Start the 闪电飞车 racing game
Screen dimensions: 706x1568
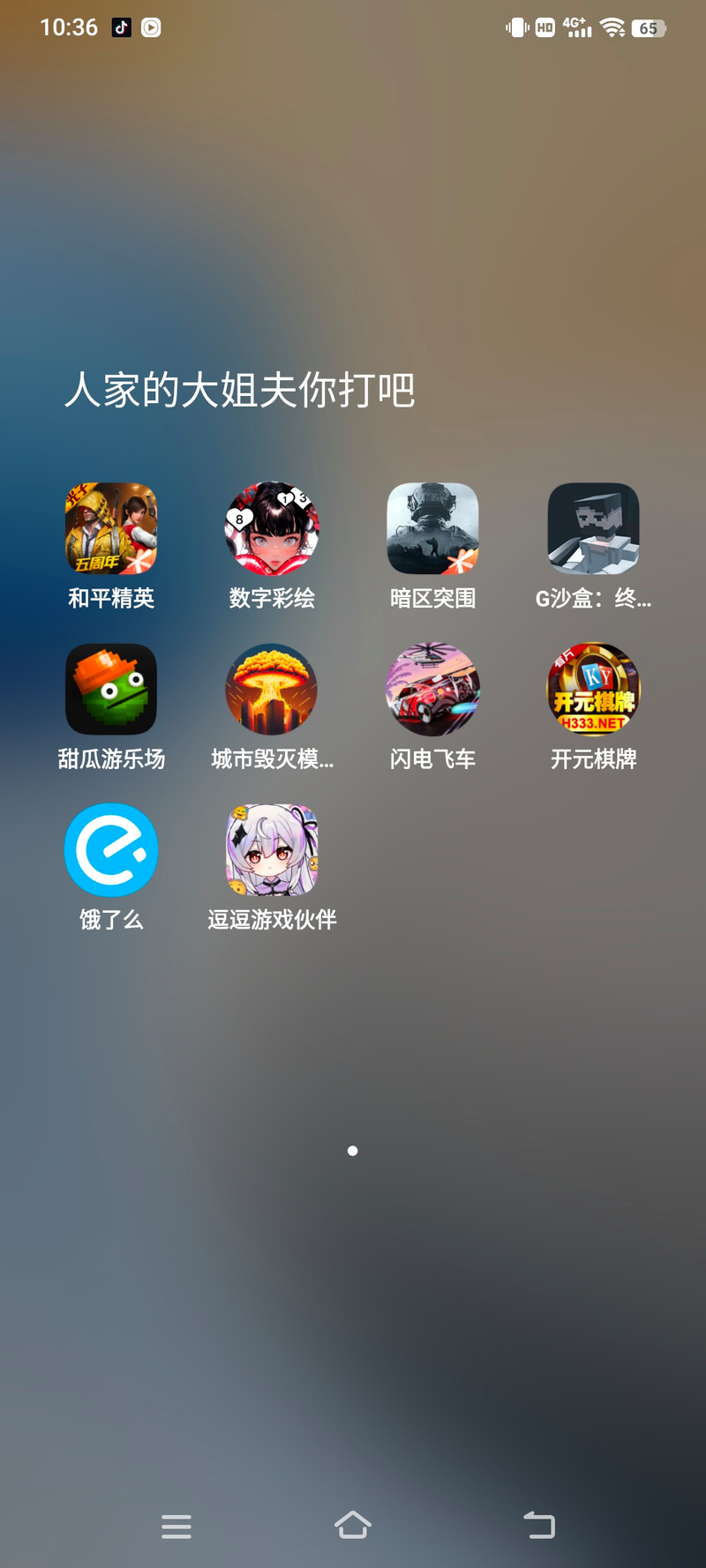[432, 689]
